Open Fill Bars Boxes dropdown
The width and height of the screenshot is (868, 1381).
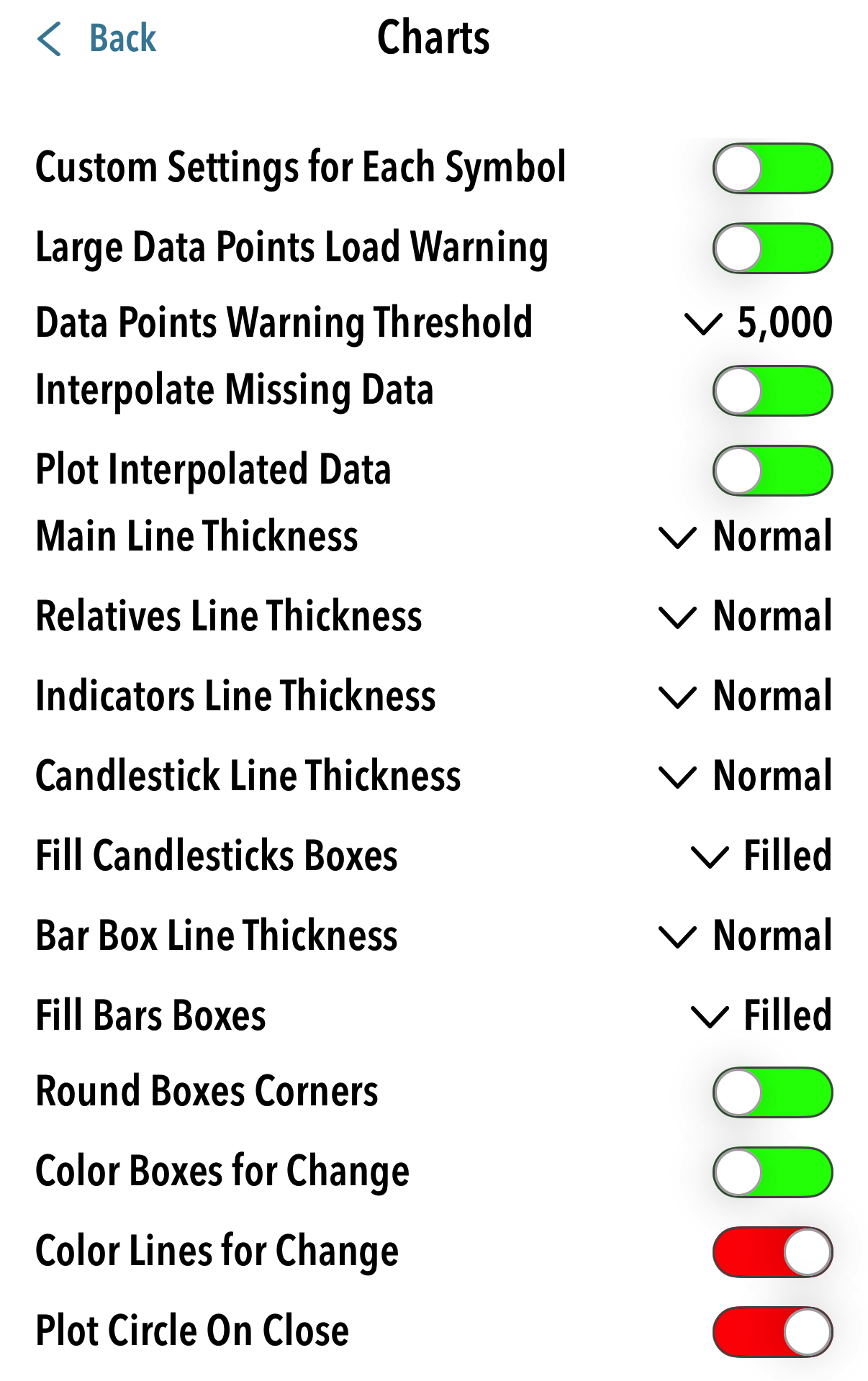pos(761,1016)
